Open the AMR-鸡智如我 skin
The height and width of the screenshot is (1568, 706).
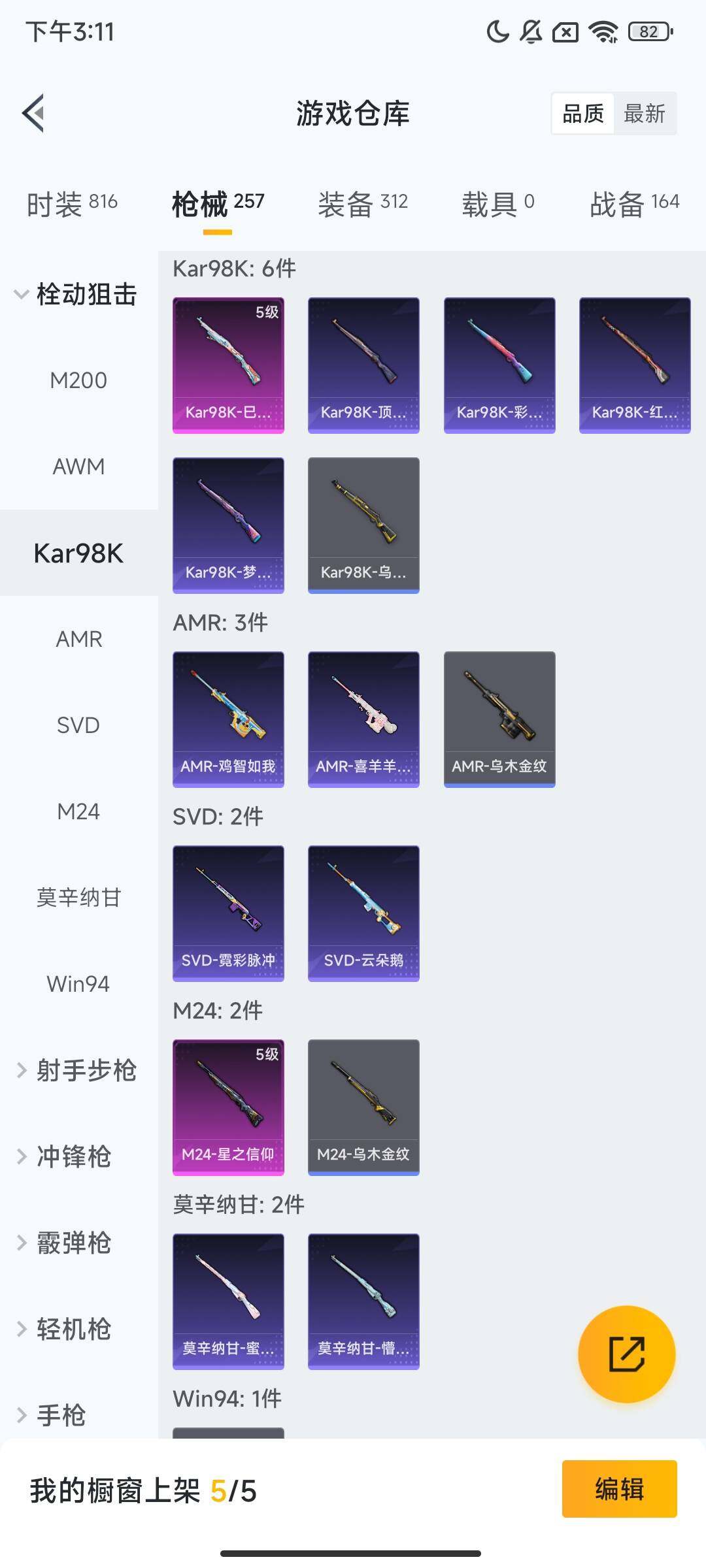pyautogui.click(x=228, y=719)
